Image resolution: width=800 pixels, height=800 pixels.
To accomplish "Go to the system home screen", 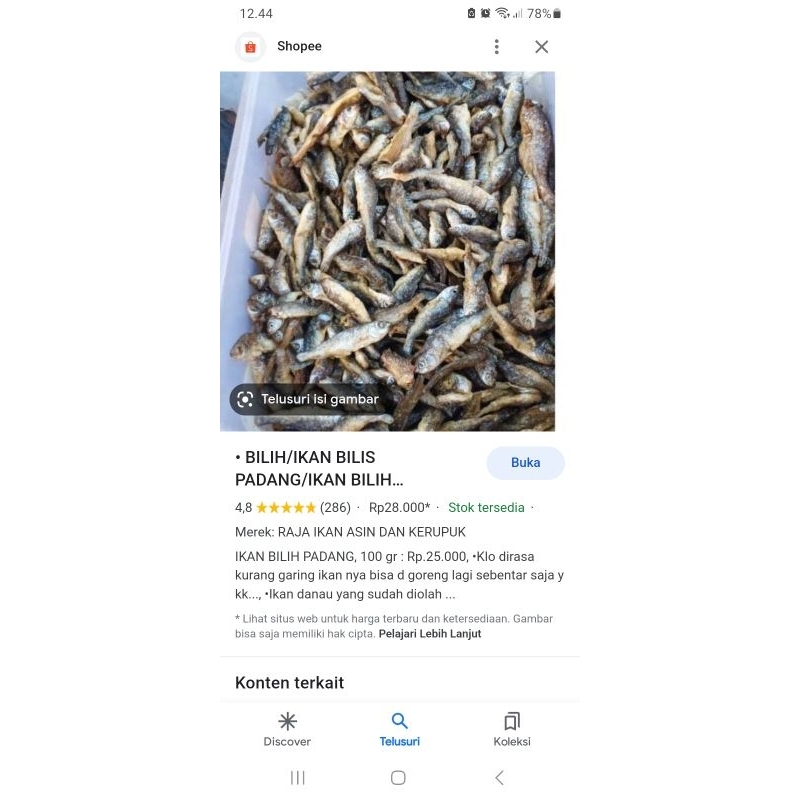I will coord(398,778).
